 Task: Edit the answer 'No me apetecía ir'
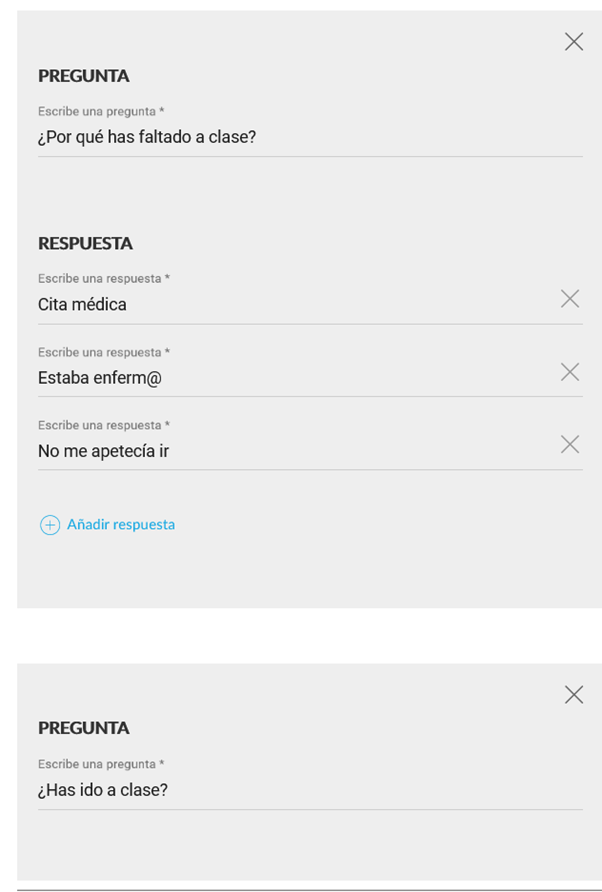pos(290,451)
